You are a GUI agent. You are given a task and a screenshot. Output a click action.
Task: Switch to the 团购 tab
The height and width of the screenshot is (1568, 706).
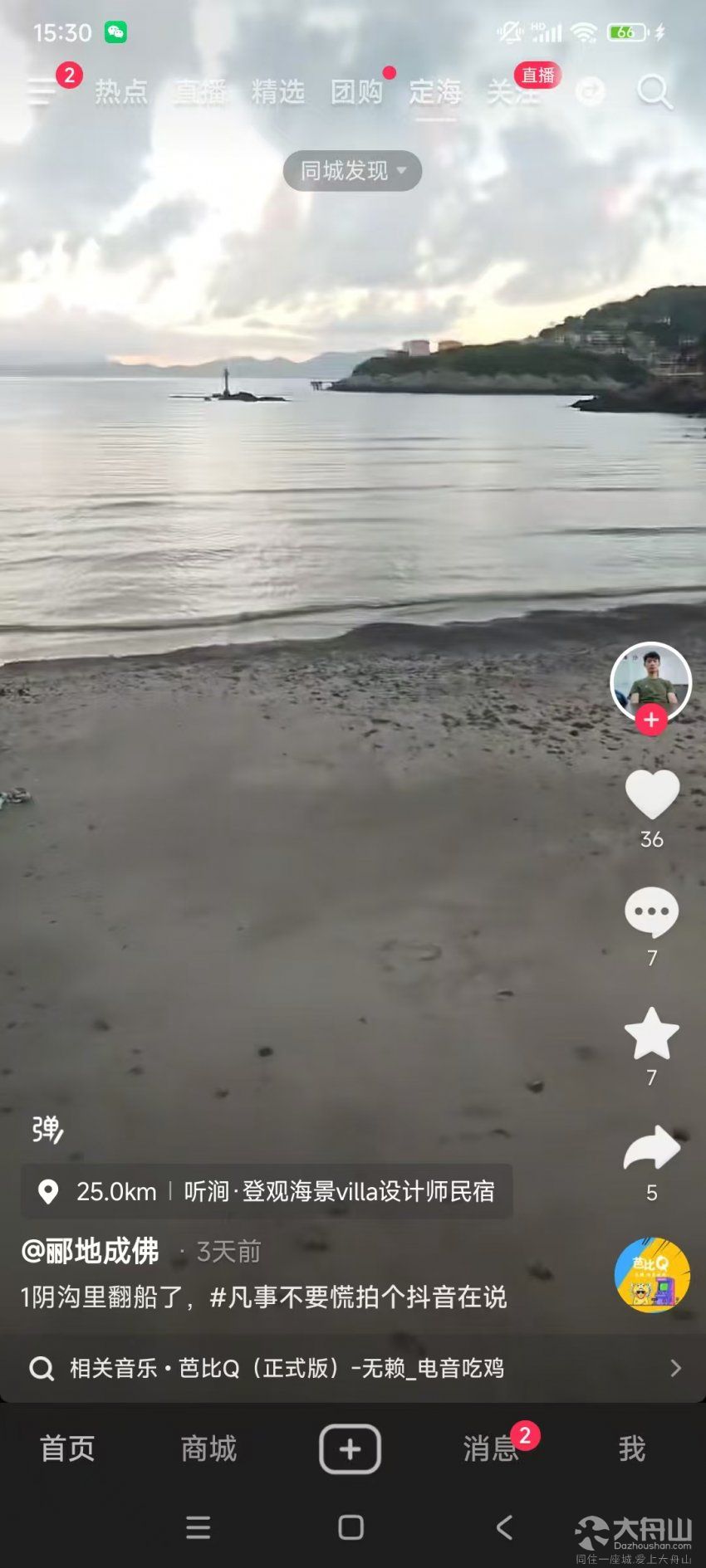357,91
